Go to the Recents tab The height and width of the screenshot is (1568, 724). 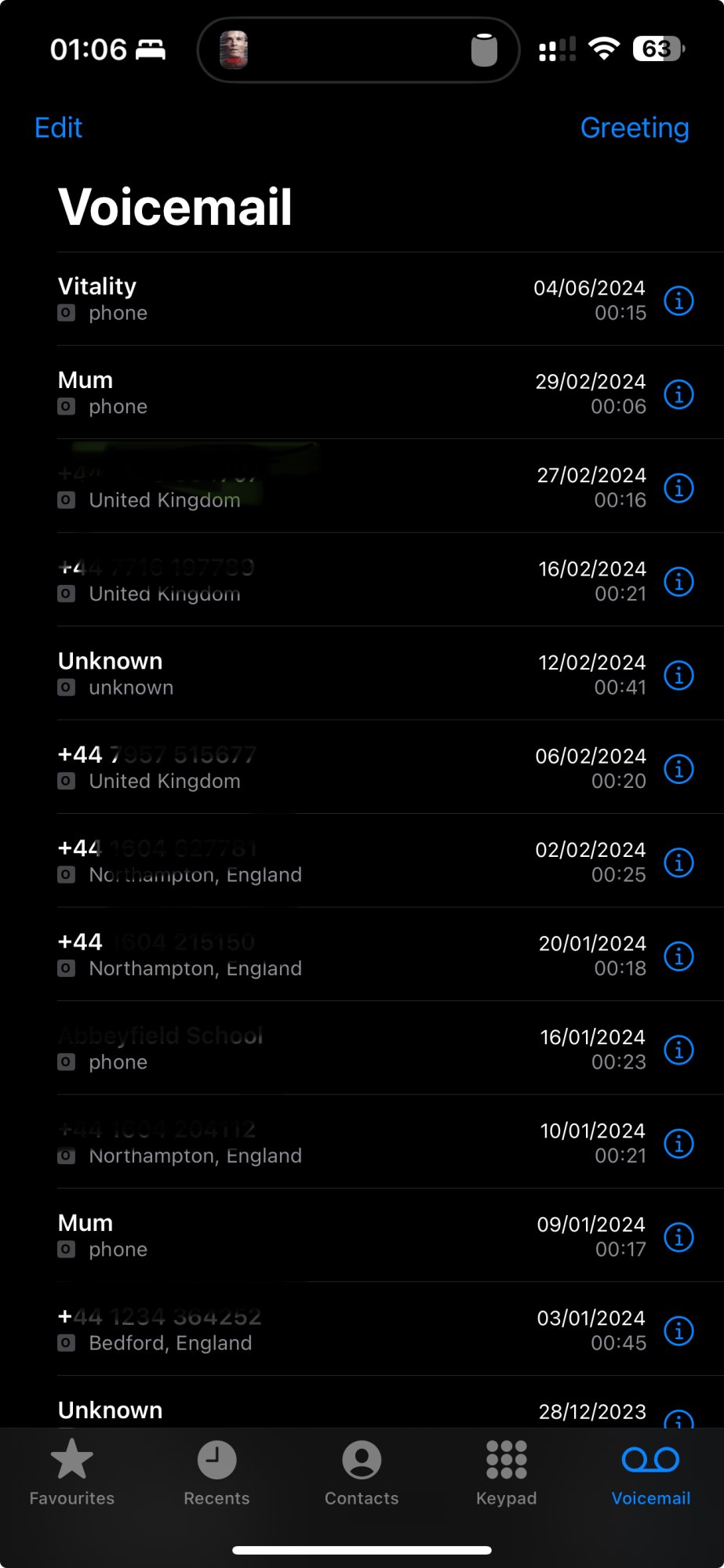(216, 1472)
